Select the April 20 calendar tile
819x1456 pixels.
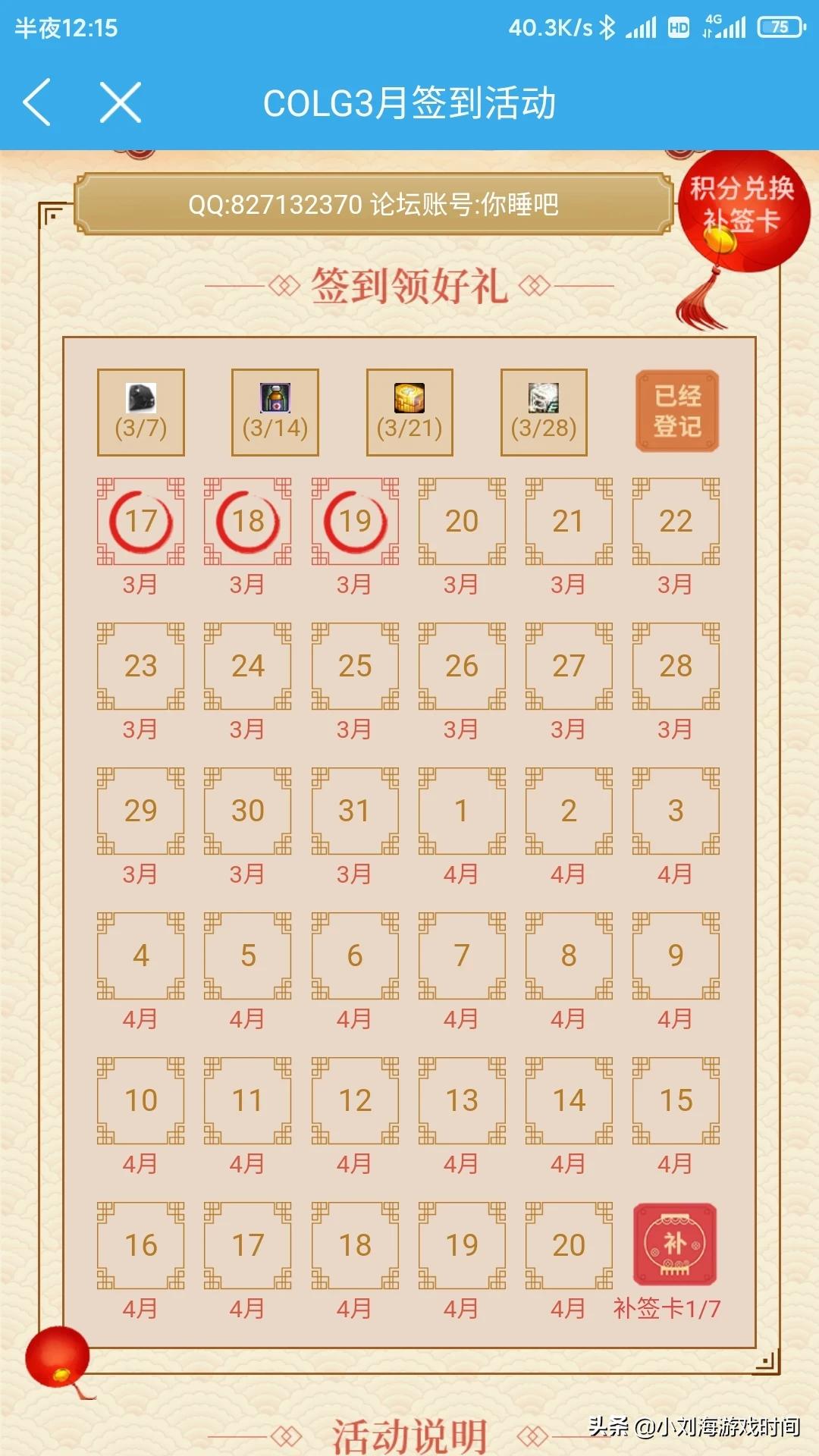pos(569,1245)
